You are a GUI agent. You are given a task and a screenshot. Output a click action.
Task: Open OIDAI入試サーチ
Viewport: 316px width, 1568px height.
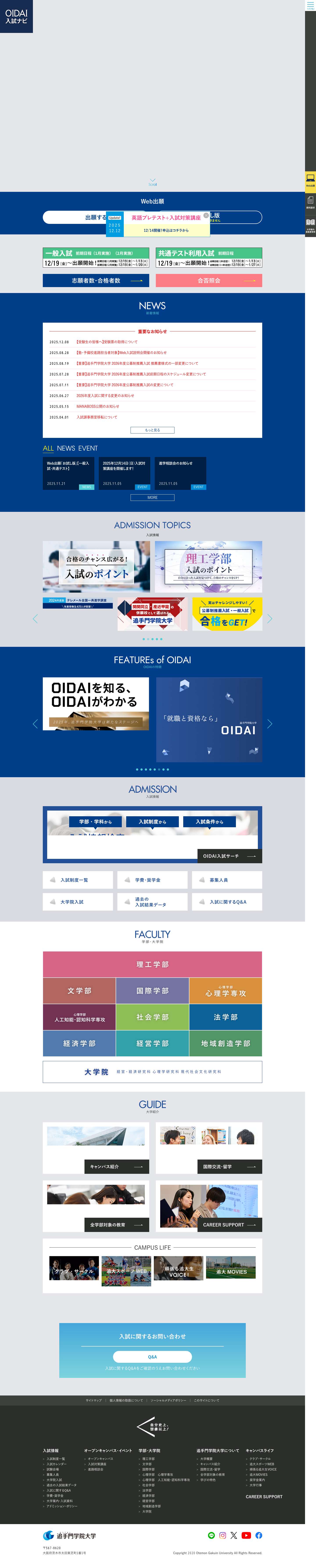tap(229, 856)
